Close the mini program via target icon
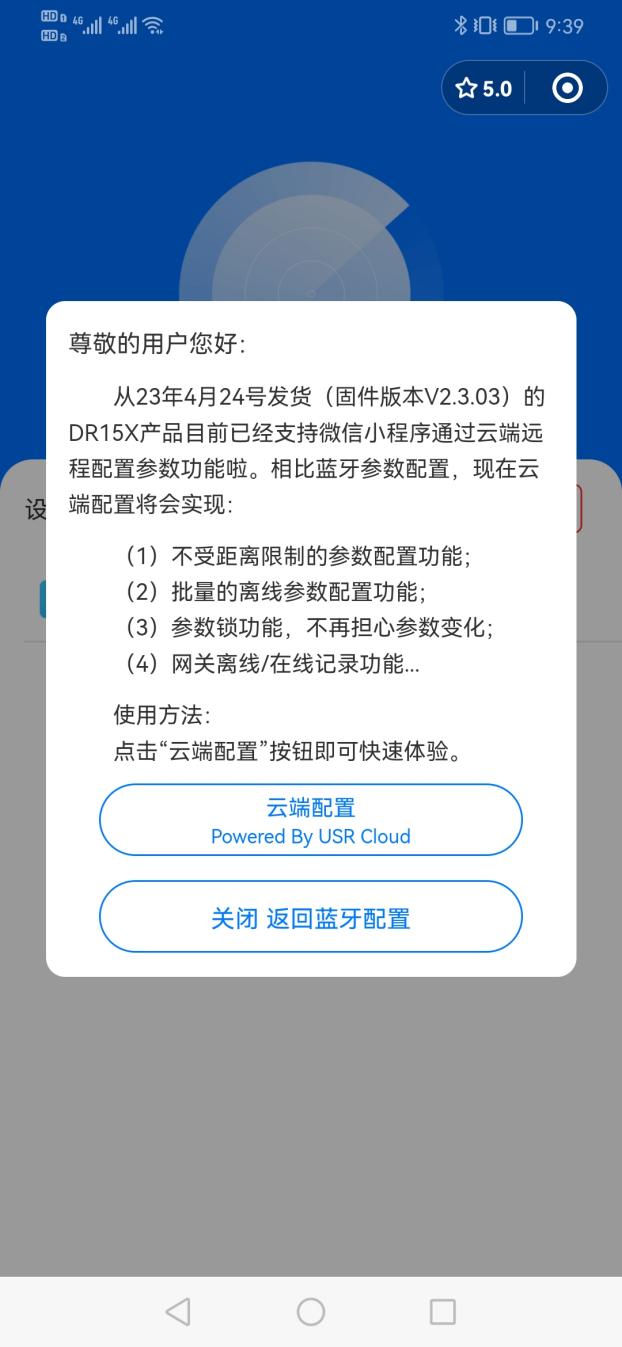The image size is (622, 1347). point(566,89)
